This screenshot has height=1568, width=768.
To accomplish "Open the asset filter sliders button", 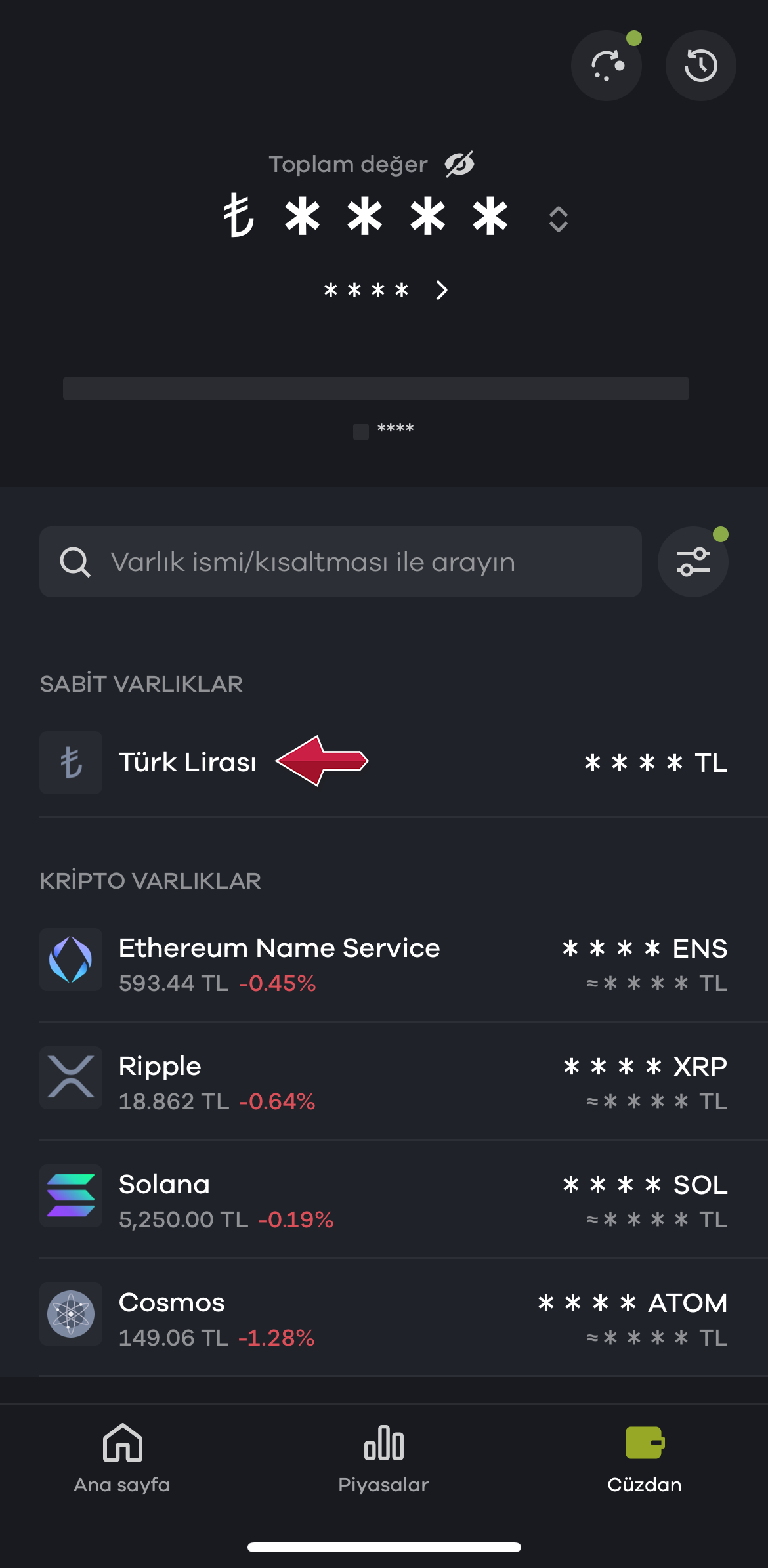I will (693, 562).
